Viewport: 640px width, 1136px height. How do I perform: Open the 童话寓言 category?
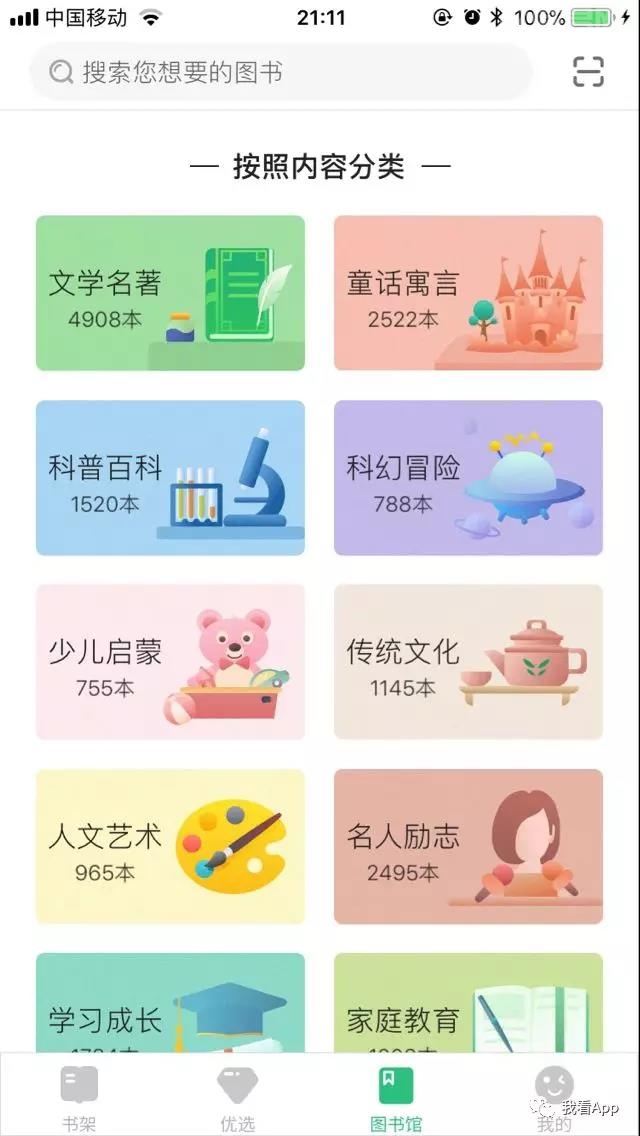point(468,293)
